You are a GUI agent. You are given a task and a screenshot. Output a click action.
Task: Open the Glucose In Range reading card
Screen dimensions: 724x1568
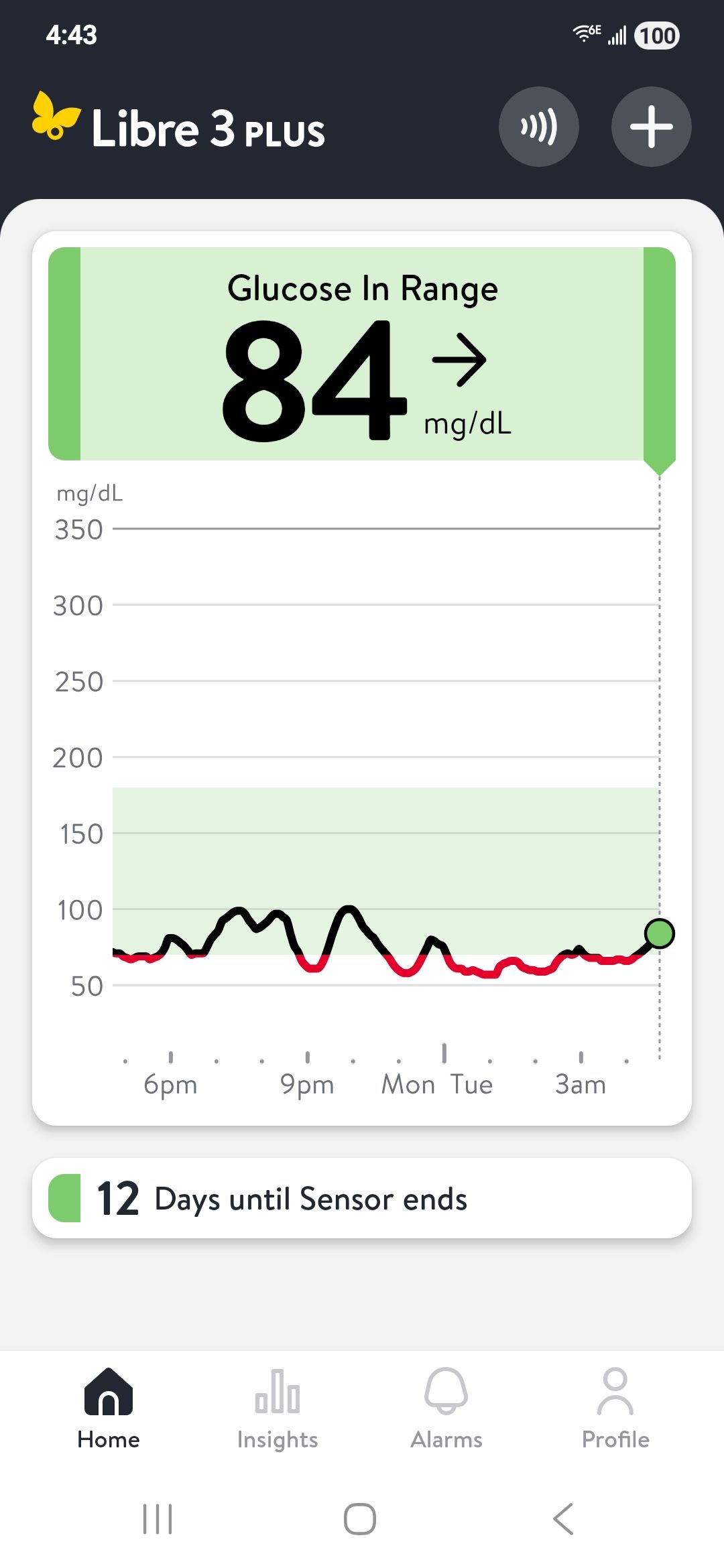pyautogui.click(x=362, y=354)
